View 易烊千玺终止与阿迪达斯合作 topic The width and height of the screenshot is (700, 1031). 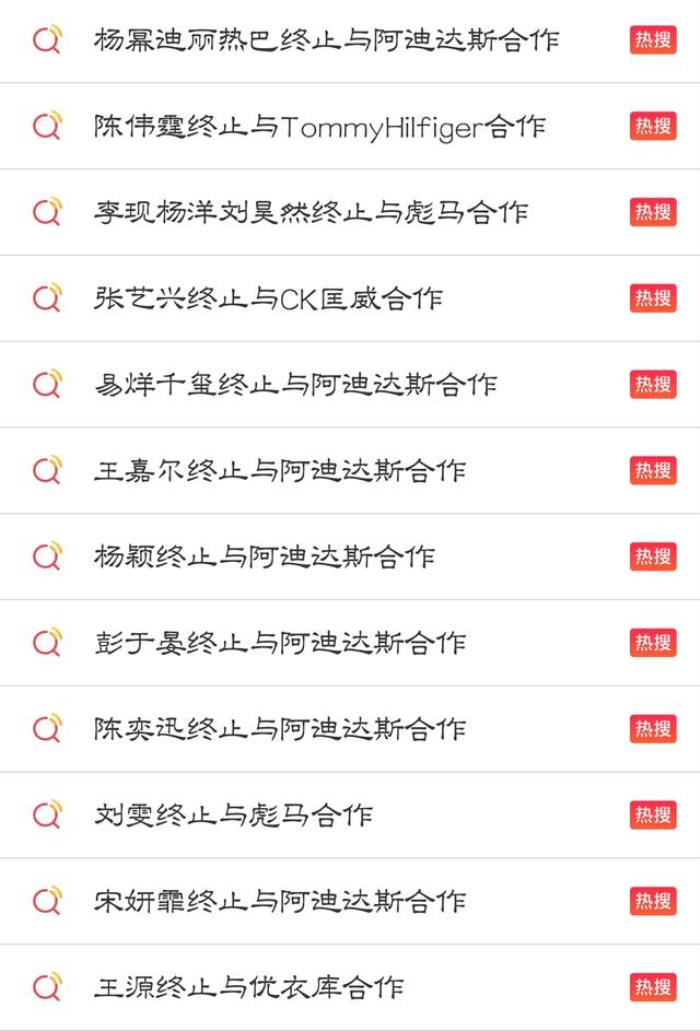pyautogui.click(x=295, y=385)
